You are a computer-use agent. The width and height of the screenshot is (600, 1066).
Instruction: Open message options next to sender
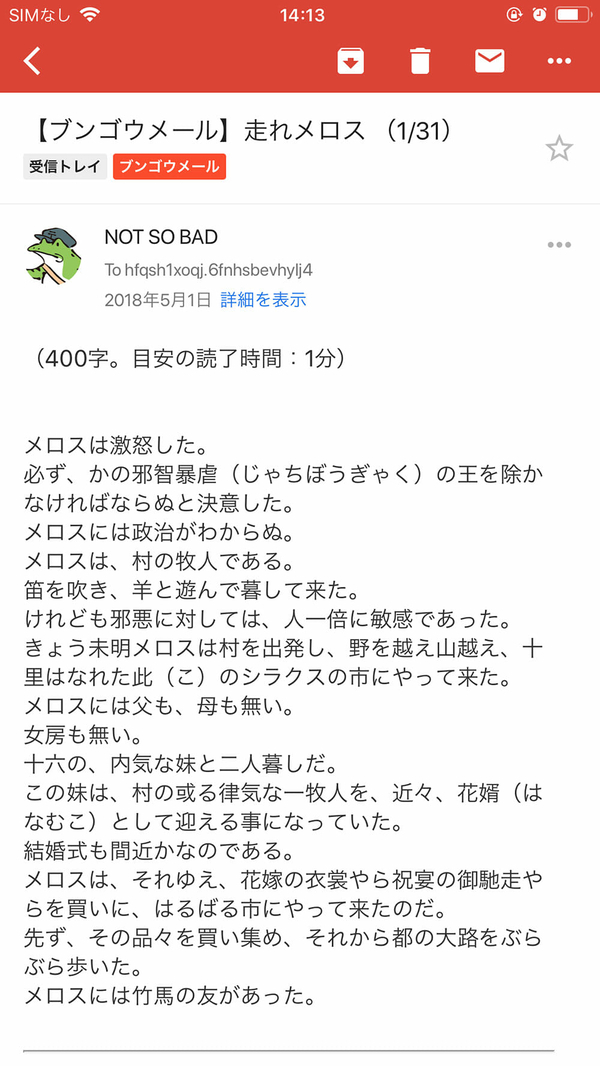pos(559,245)
